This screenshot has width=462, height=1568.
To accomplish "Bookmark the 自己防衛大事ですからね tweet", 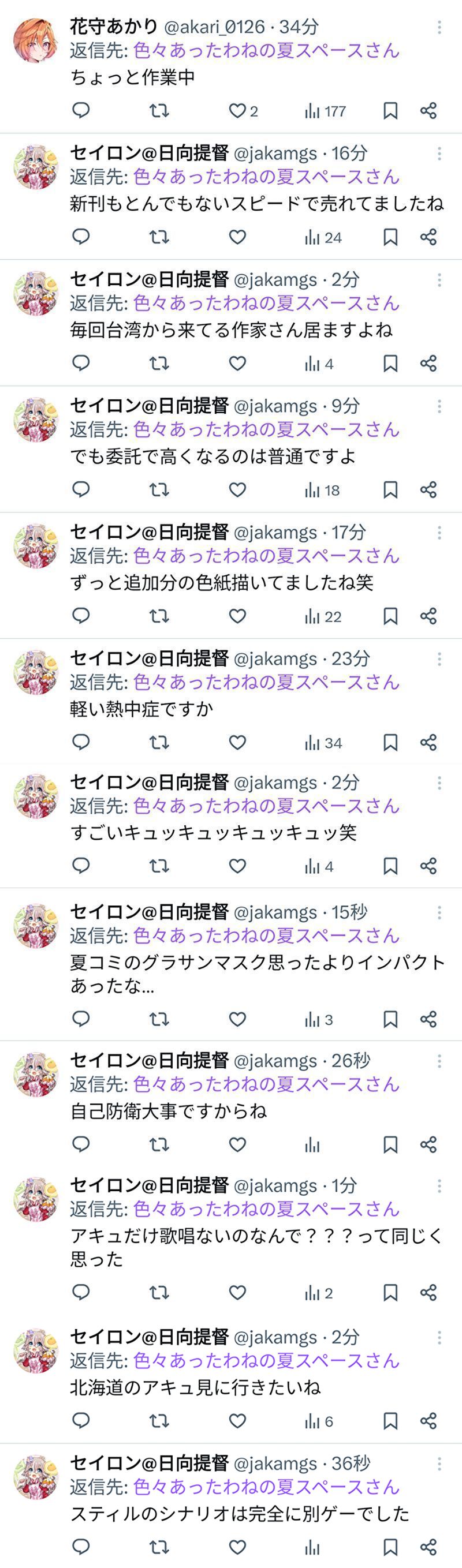I will click(390, 1144).
